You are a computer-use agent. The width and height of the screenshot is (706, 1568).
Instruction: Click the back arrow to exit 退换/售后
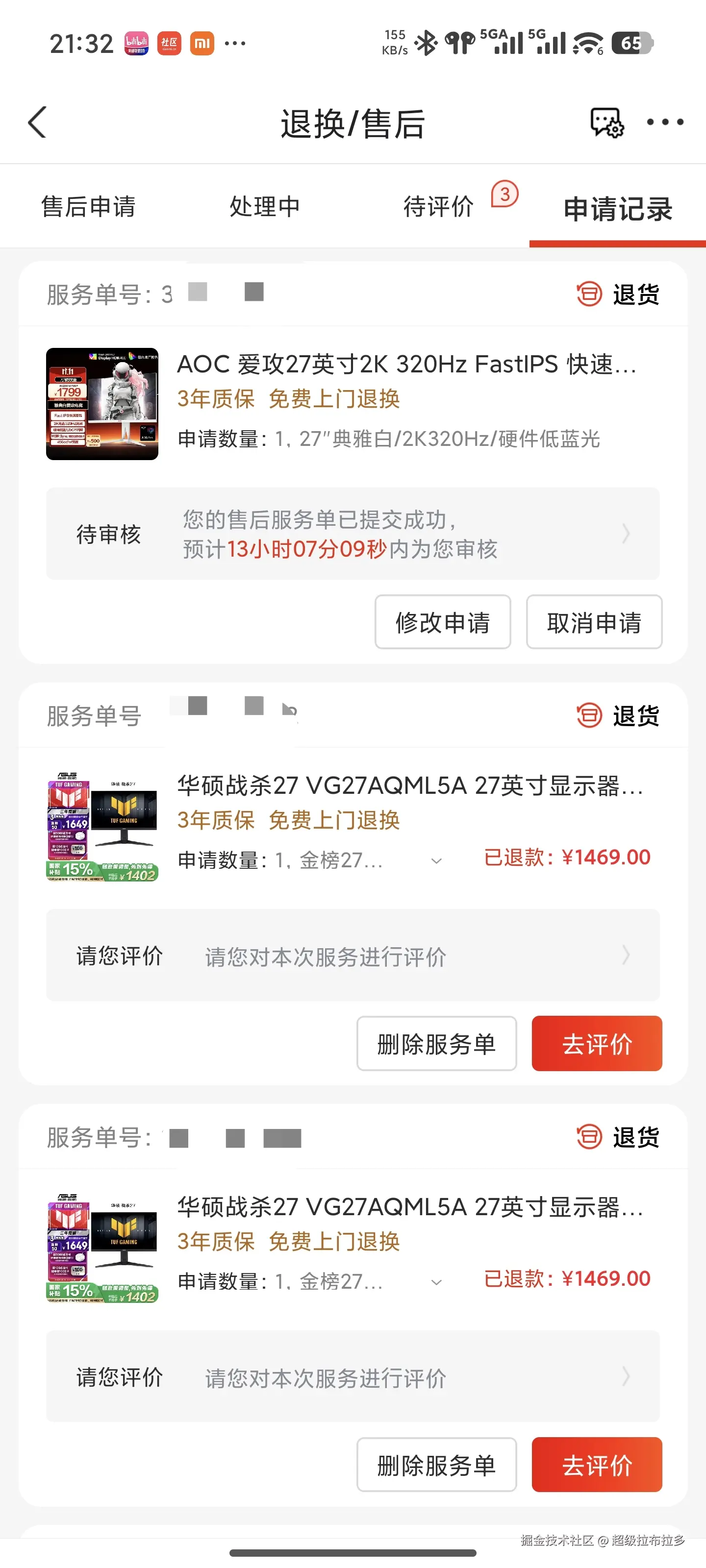(x=37, y=122)
